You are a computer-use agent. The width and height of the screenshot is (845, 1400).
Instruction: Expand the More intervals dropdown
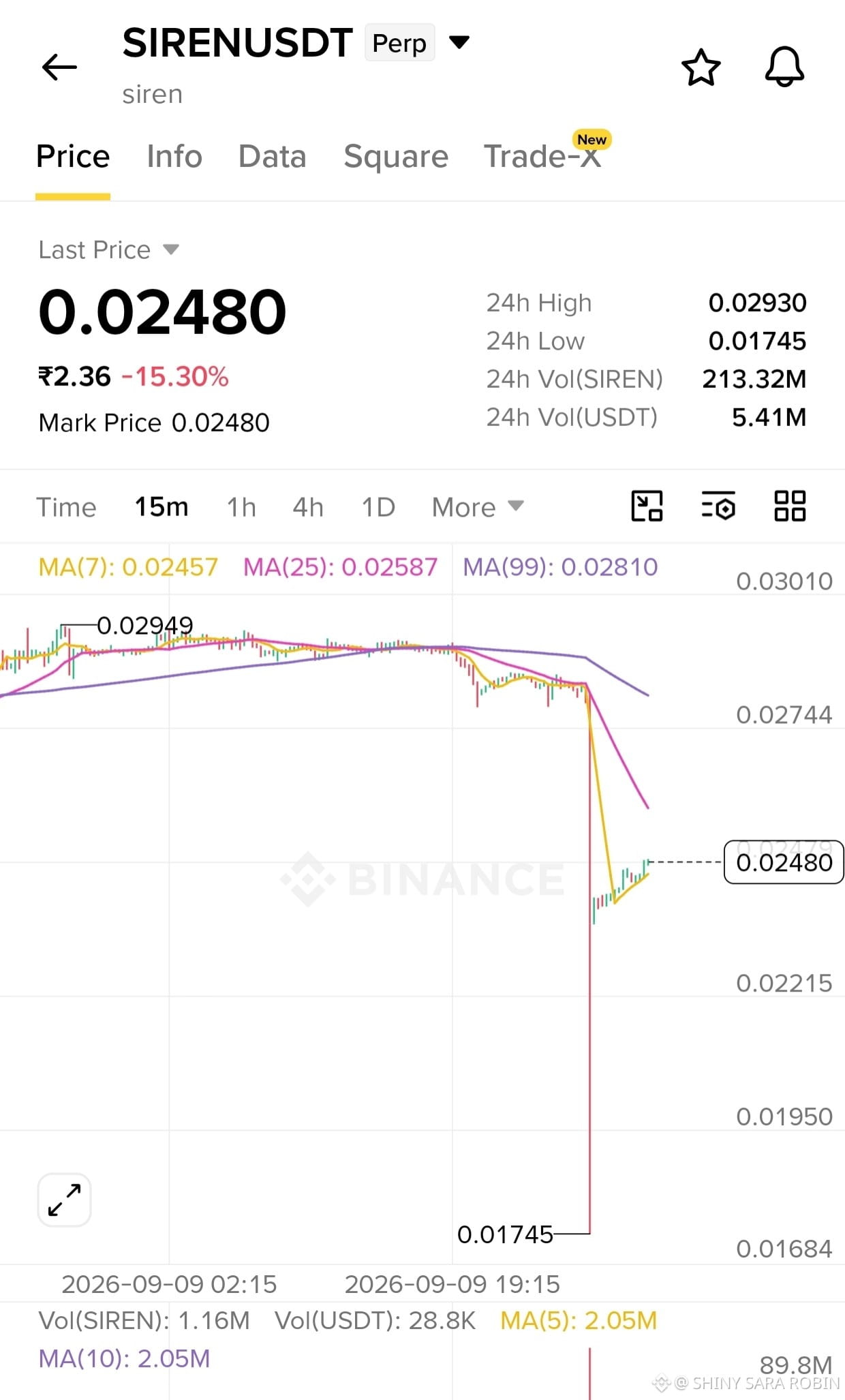pyautogui.click(x=478, y=507)
